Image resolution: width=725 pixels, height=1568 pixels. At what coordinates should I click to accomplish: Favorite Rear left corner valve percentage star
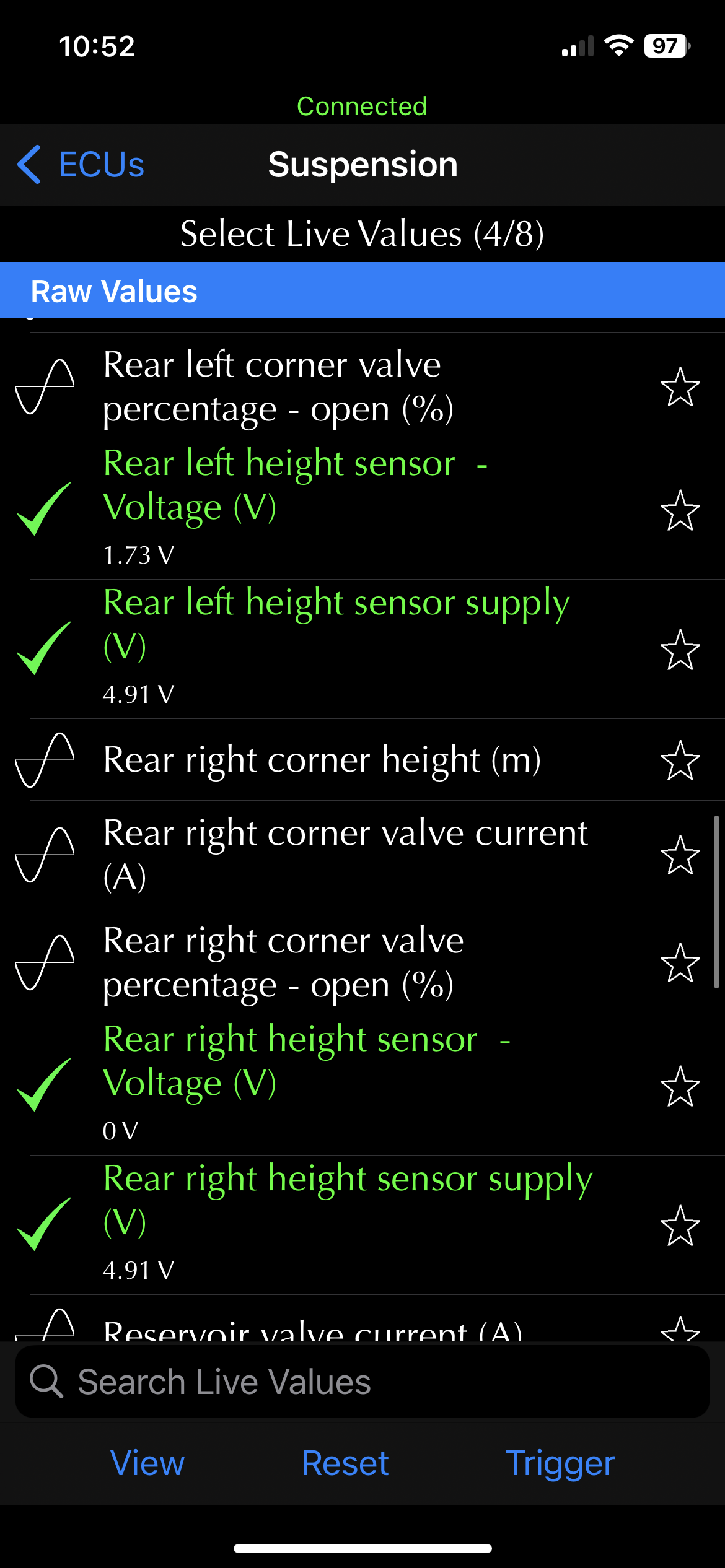[680, 387]
